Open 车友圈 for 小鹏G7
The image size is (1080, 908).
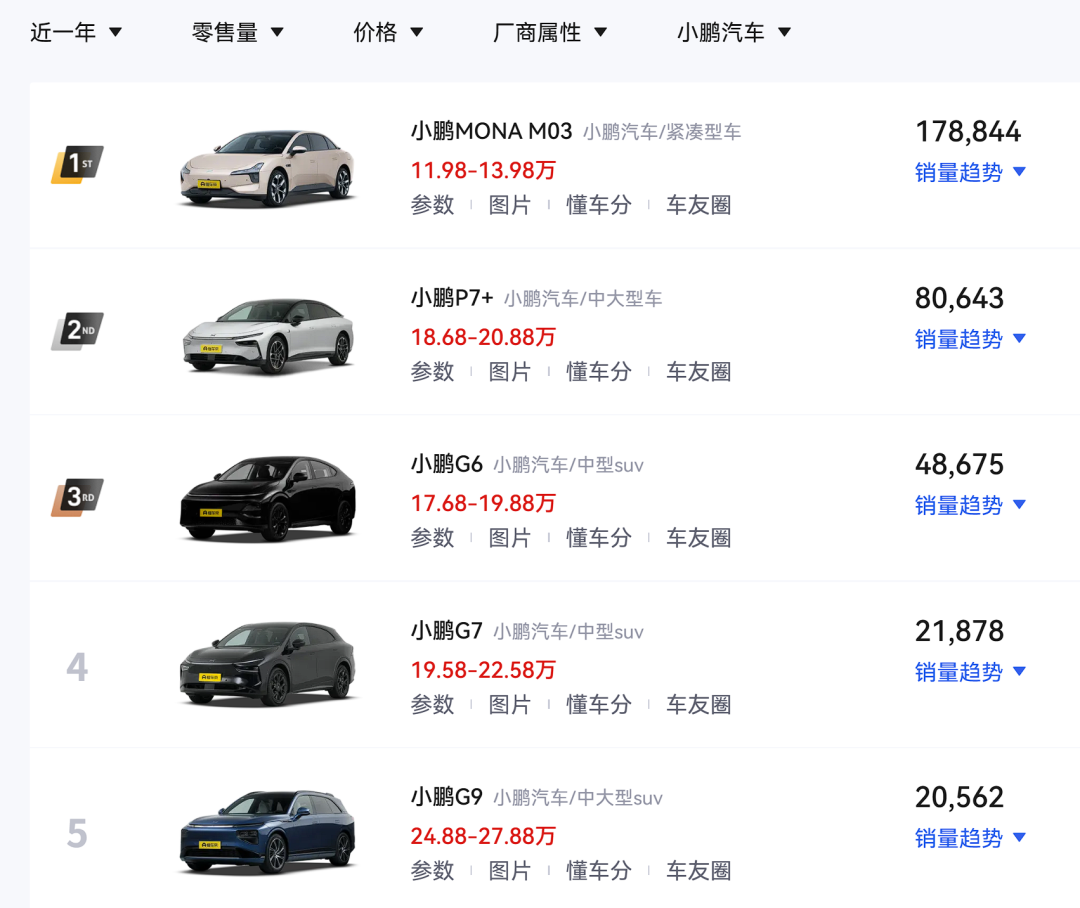click(698, 705)
